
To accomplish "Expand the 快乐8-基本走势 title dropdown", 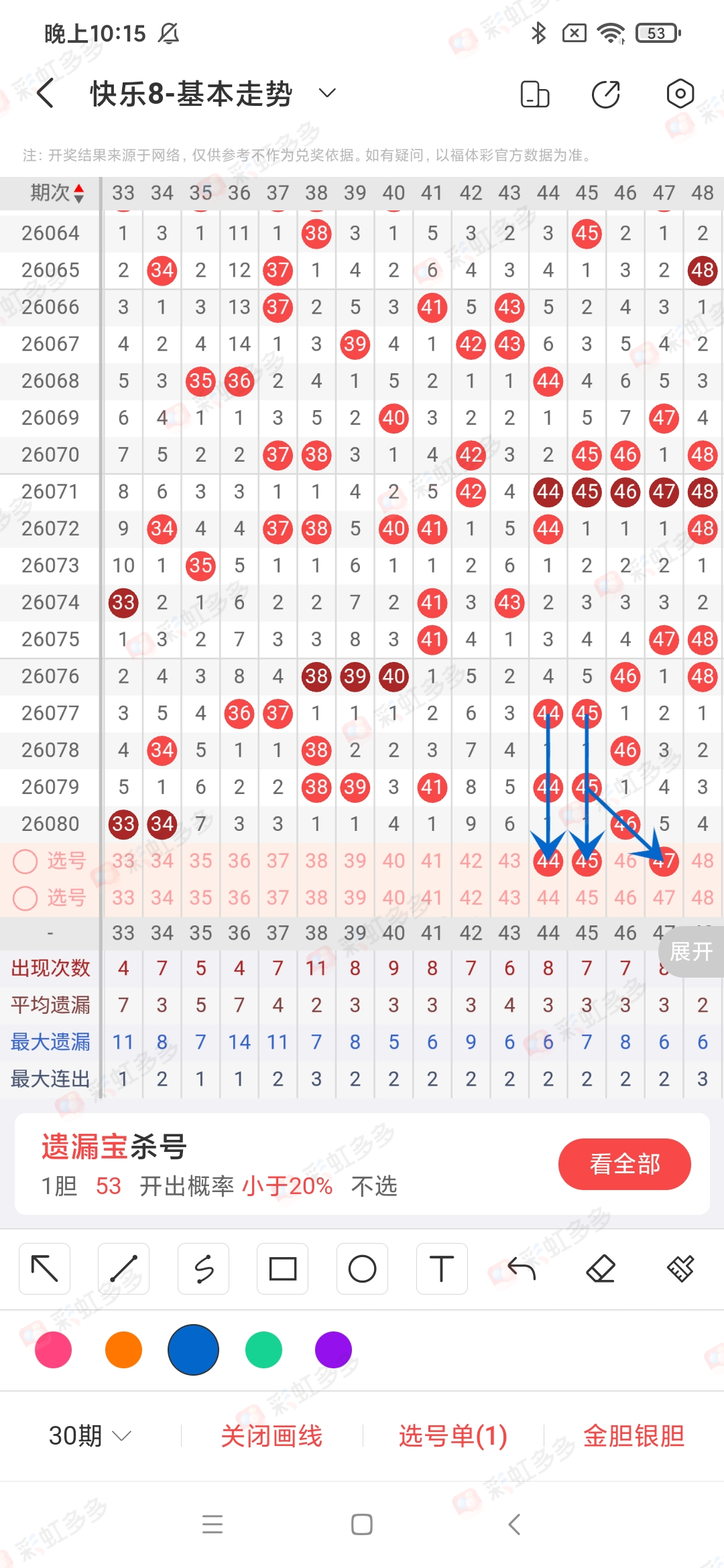I will coord(326,93).
